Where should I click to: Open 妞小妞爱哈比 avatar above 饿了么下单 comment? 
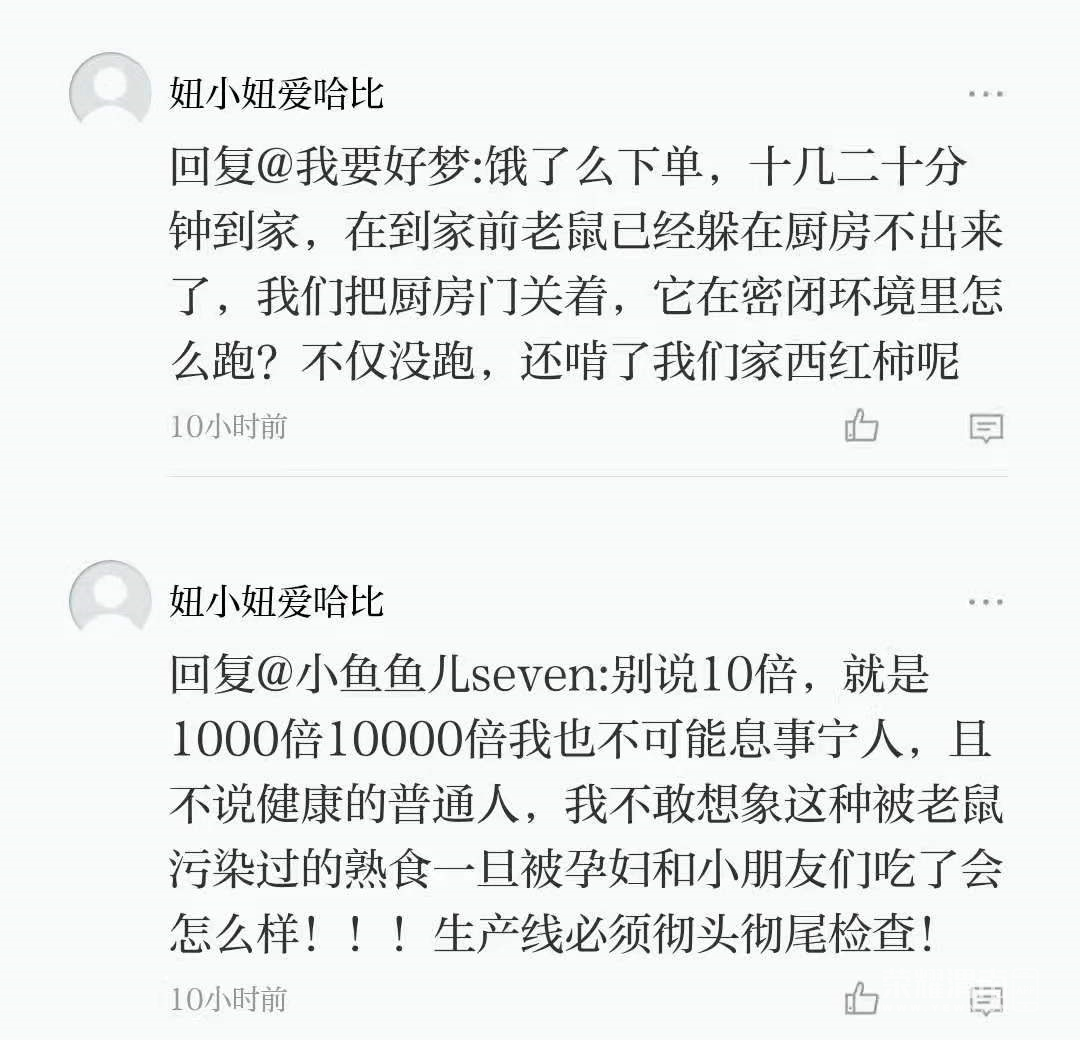pos(109,93)
